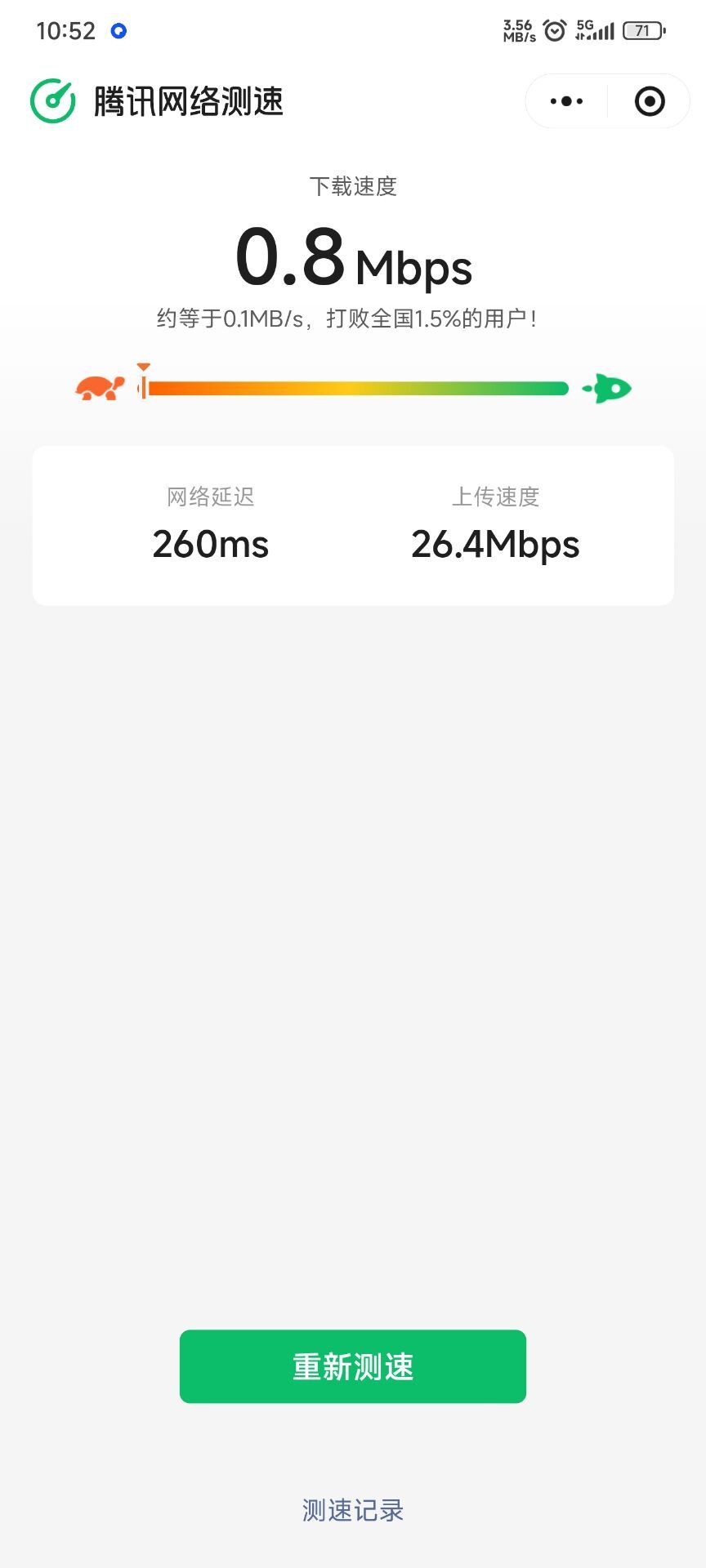Open the mini program three-dot menu

coord(566,101)
